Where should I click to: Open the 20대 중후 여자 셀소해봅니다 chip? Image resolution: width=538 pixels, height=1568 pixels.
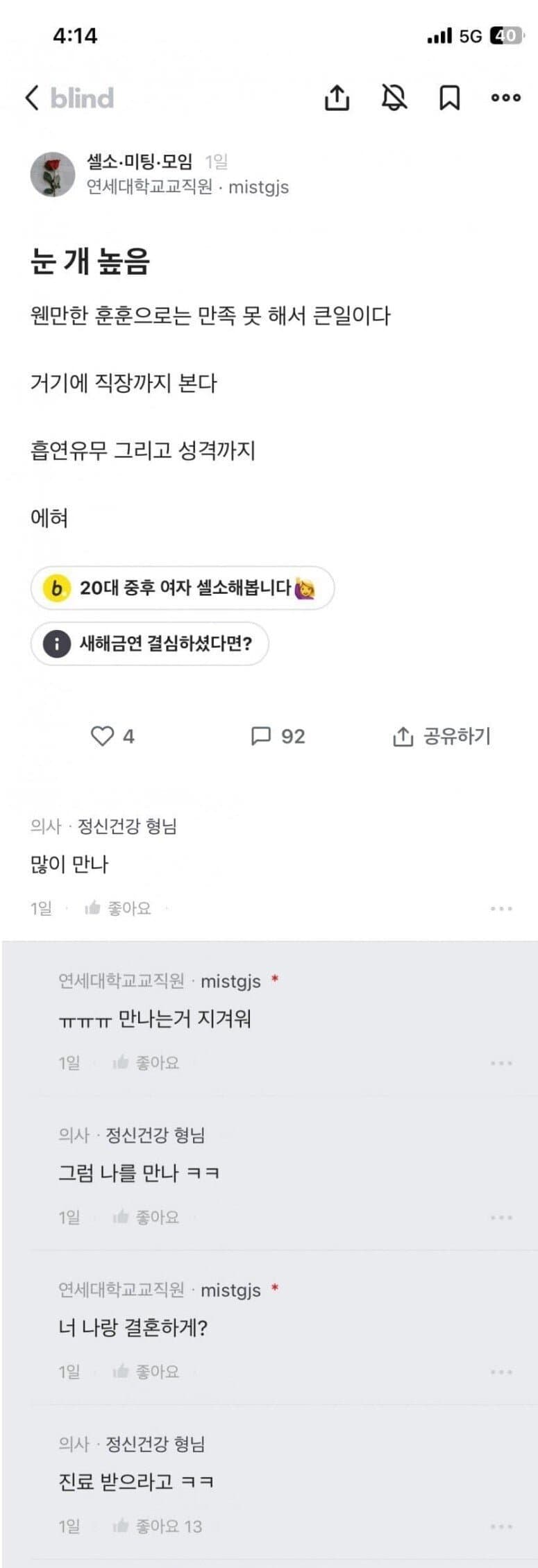(182, 588)
